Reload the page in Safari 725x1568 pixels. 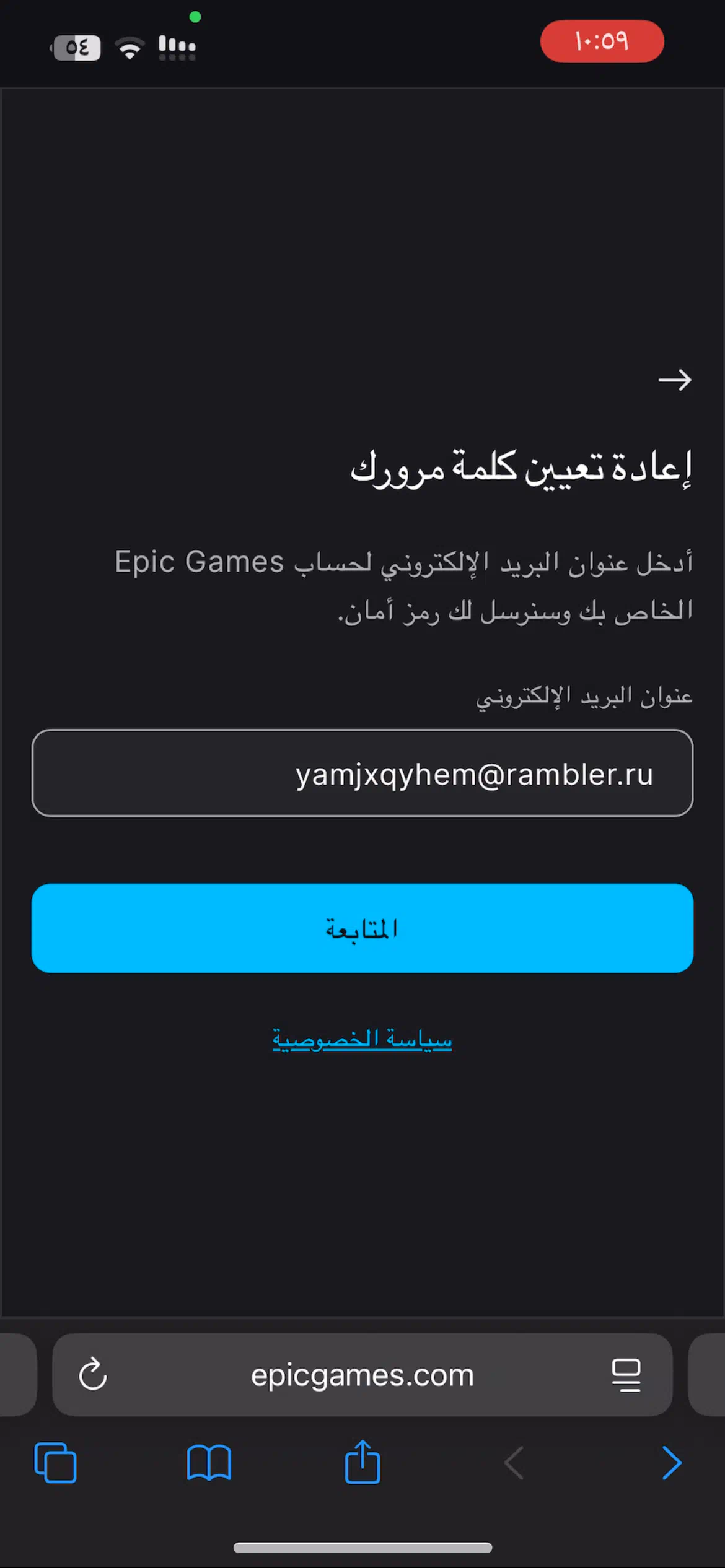[x=93, y=1374]
